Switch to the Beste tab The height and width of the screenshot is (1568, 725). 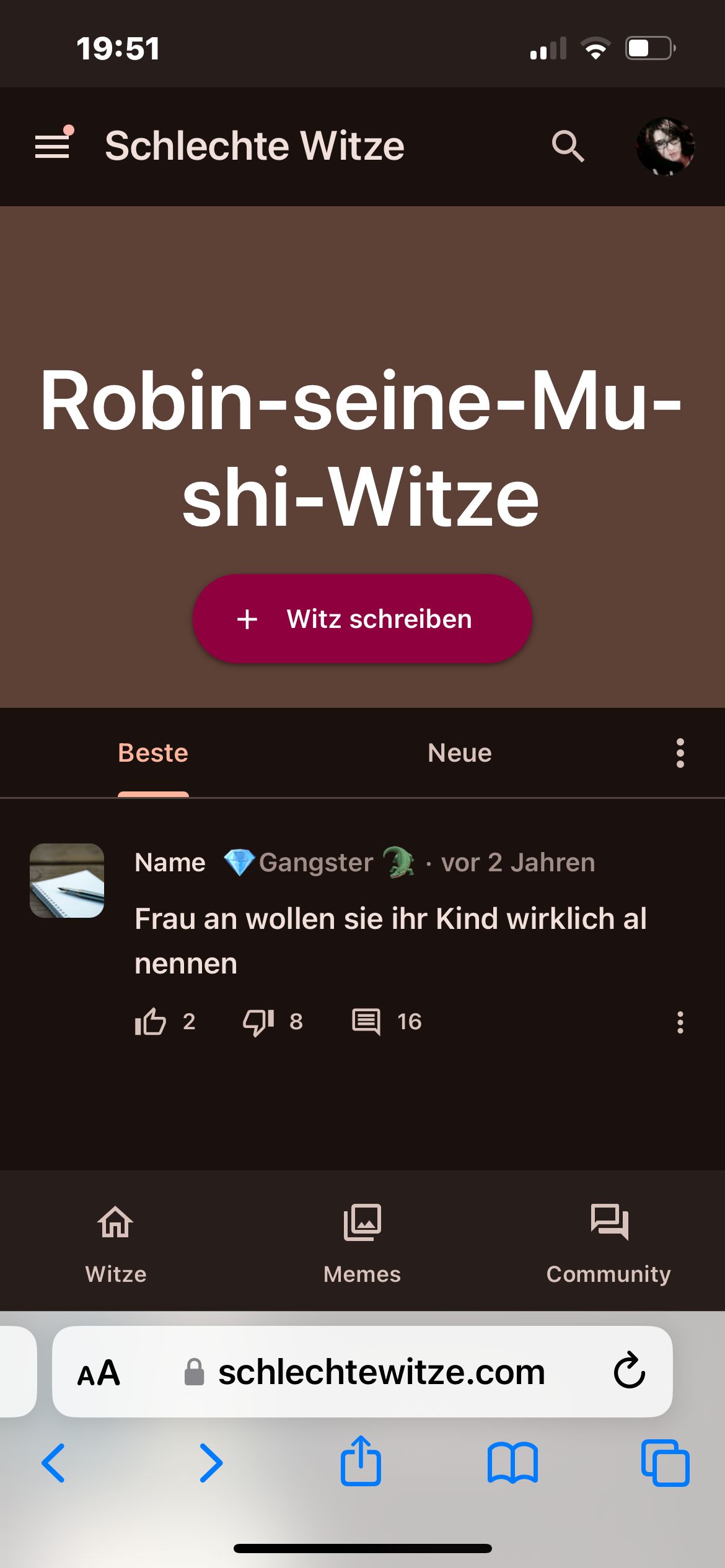[153, 753]
